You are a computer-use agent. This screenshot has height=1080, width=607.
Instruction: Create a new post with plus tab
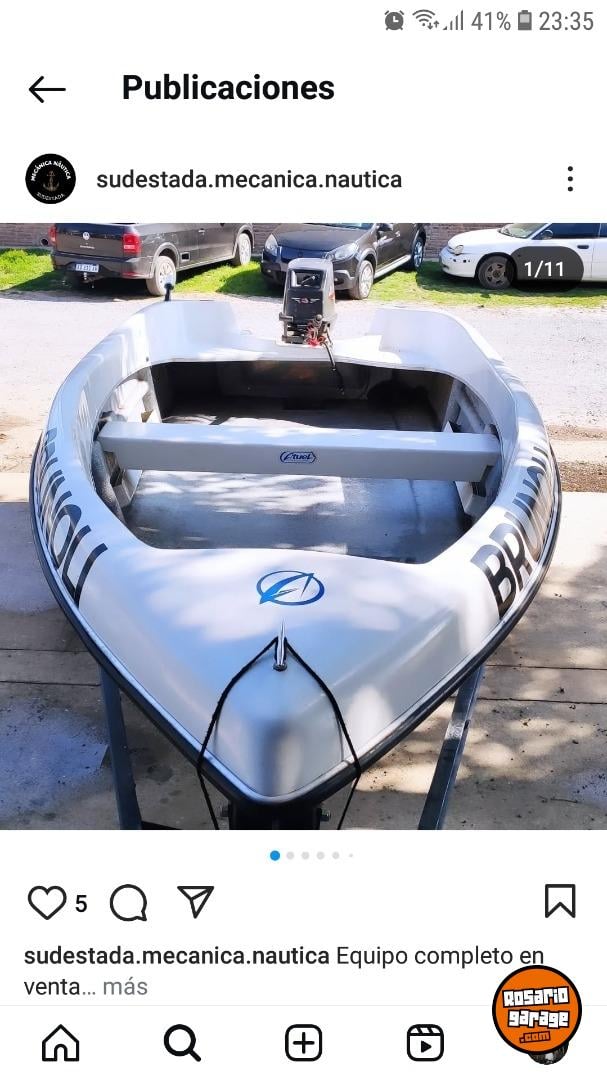pyautogui.click(x=304, y=1043)
